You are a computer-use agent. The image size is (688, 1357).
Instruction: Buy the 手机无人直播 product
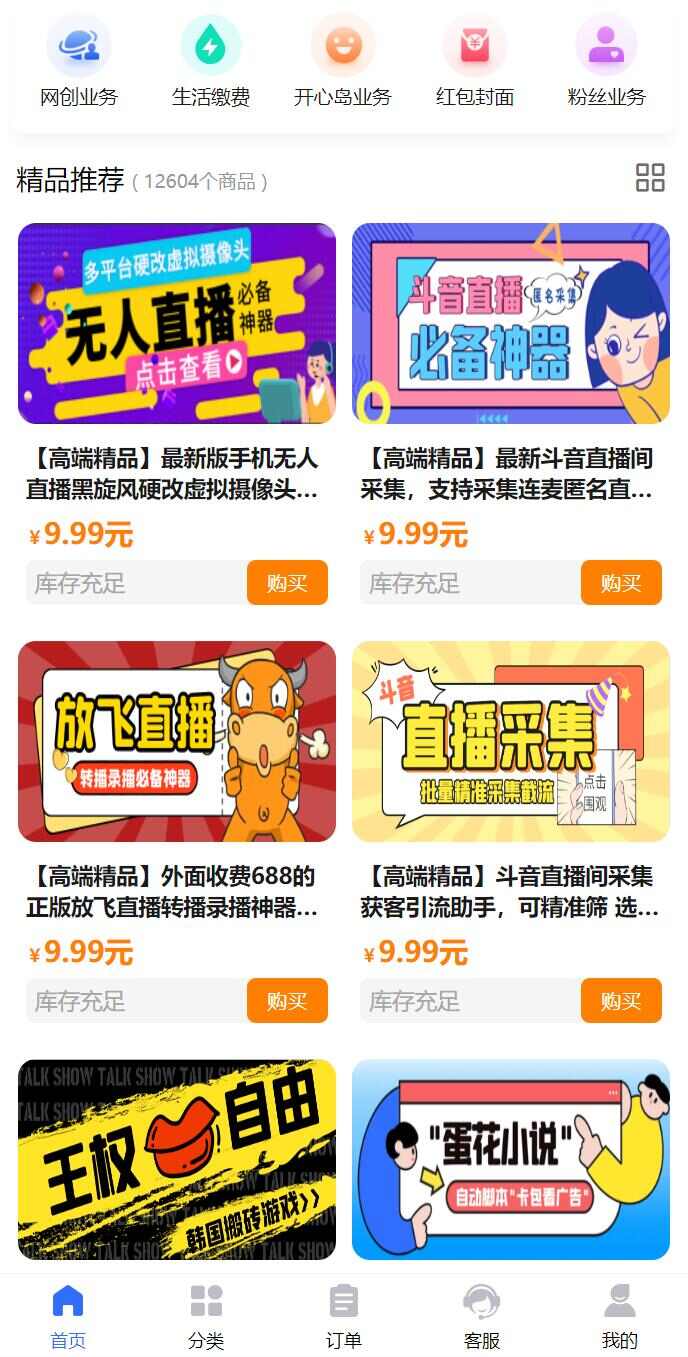tap(287, 583)
